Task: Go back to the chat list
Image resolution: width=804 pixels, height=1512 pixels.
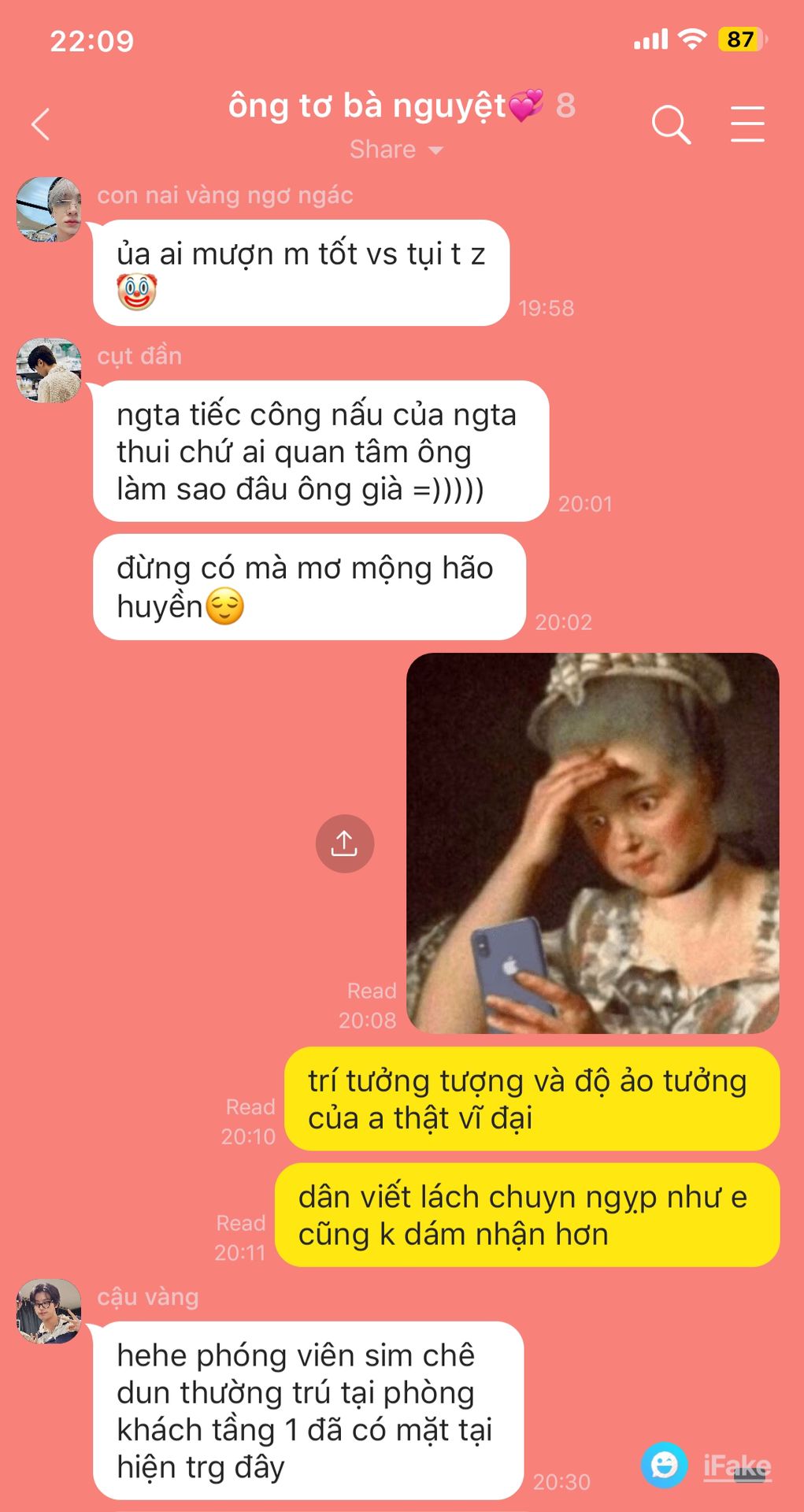Action: tap(41, 124)
